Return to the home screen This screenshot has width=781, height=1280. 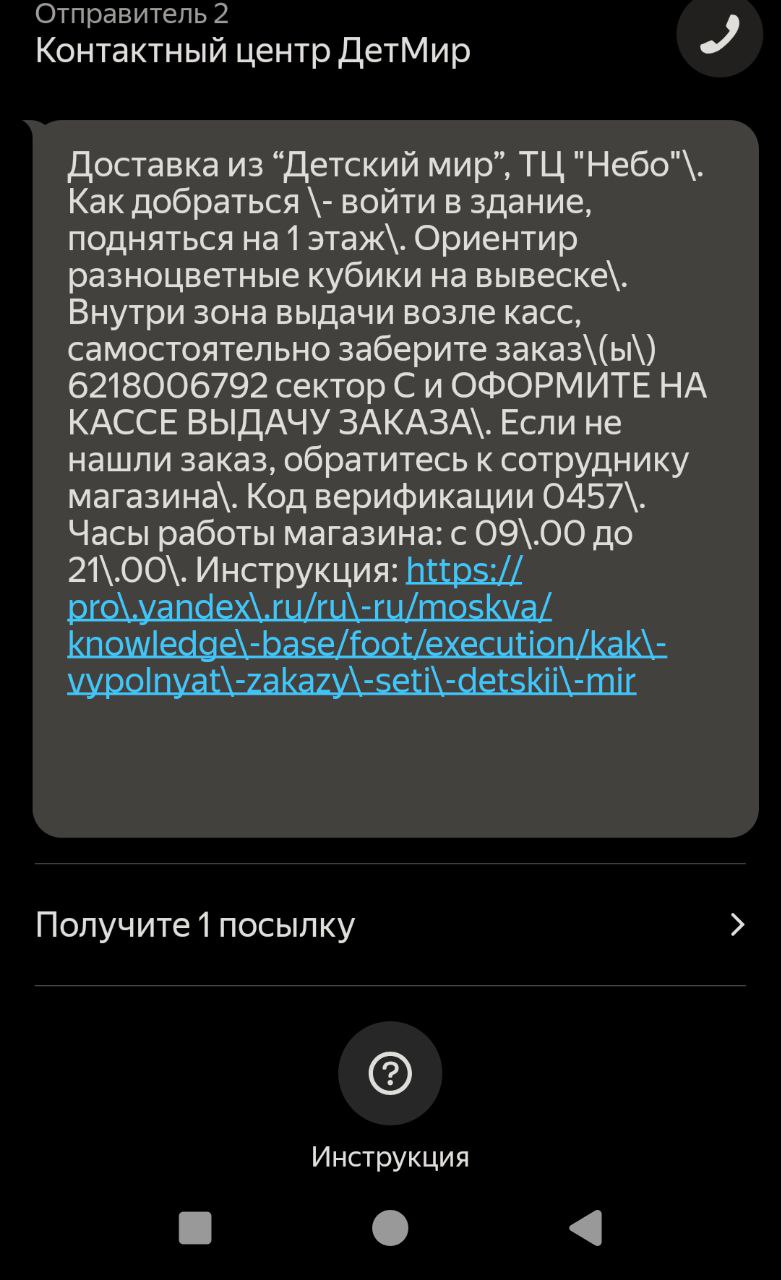click(x=390, y=1227)
